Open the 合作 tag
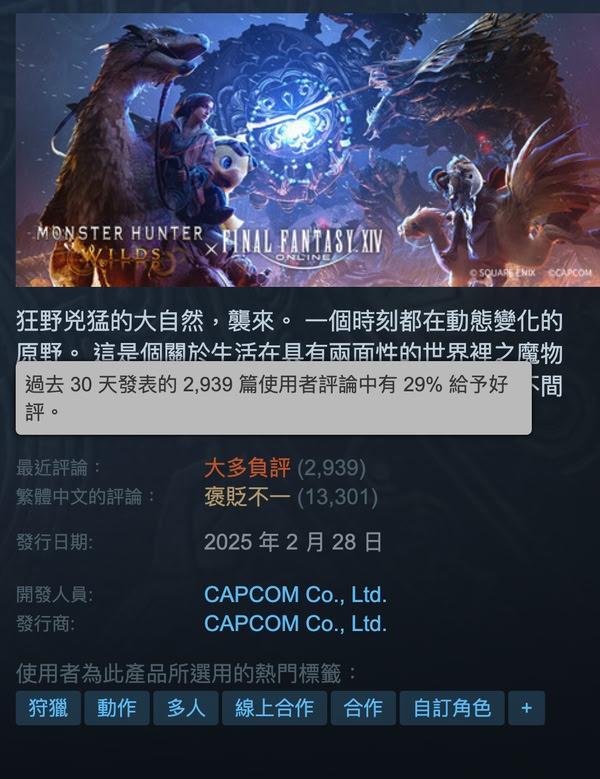The width and height of the screenshot is (600, 779). coord(362,708)
